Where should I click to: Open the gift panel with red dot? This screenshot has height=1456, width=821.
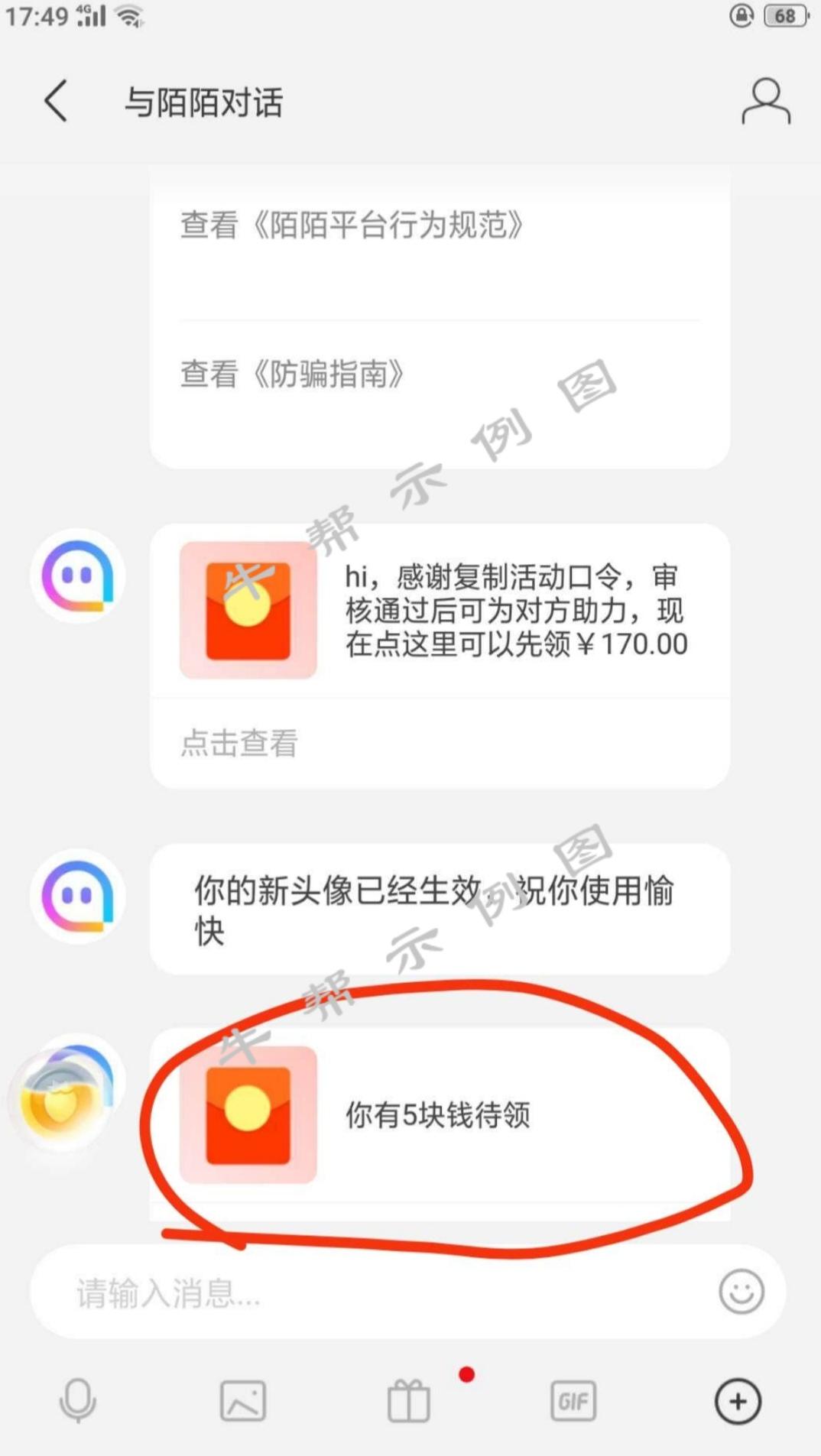[x=411, y=1399]
